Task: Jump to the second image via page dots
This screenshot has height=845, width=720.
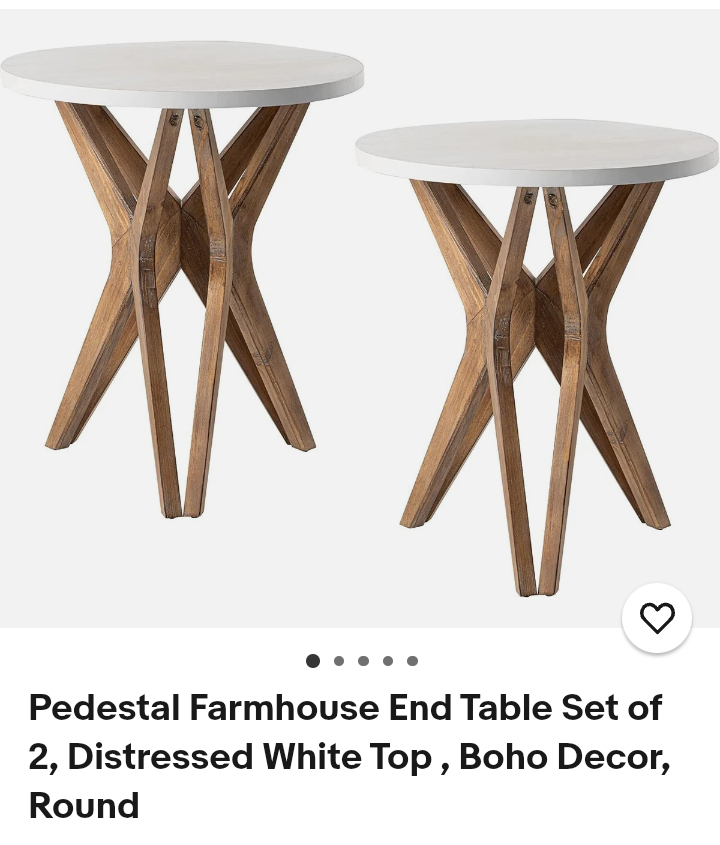Action: [339, 661]
